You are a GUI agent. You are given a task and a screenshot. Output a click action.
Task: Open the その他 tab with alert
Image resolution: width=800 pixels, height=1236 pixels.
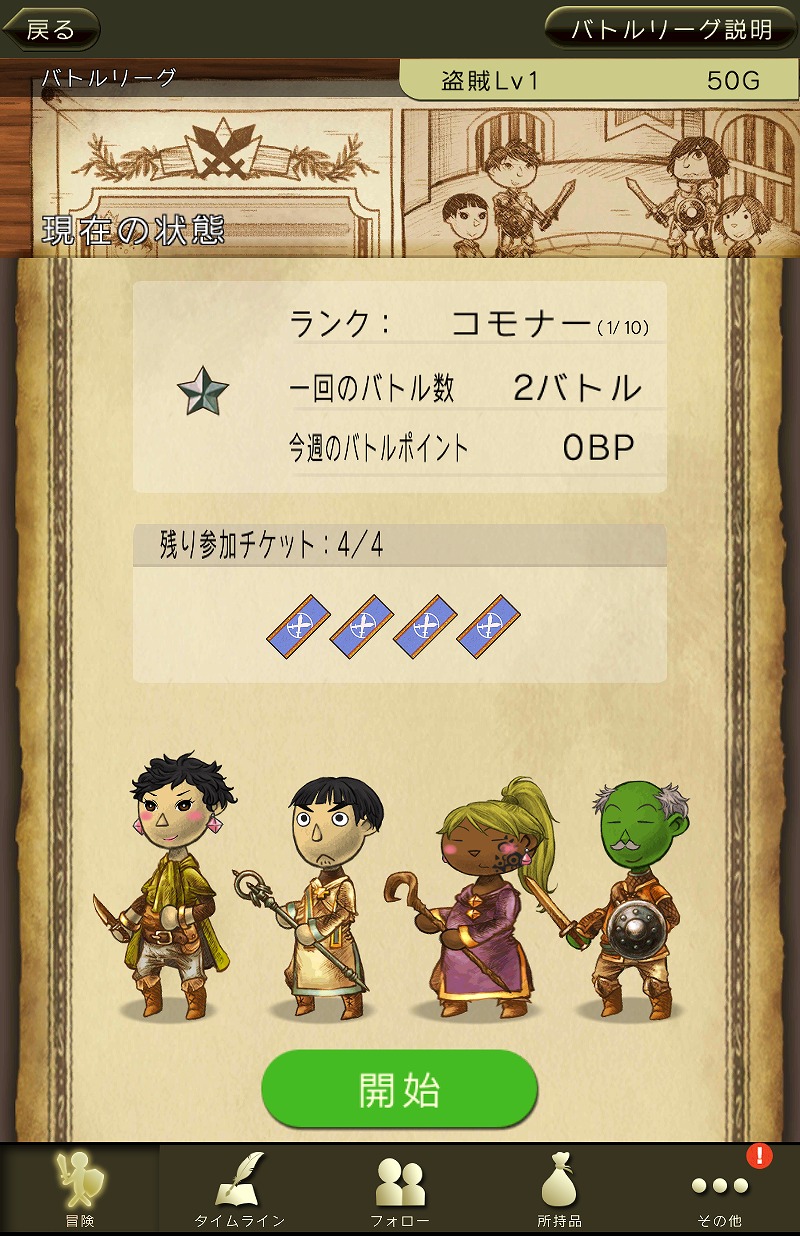tap(720, 1190)
